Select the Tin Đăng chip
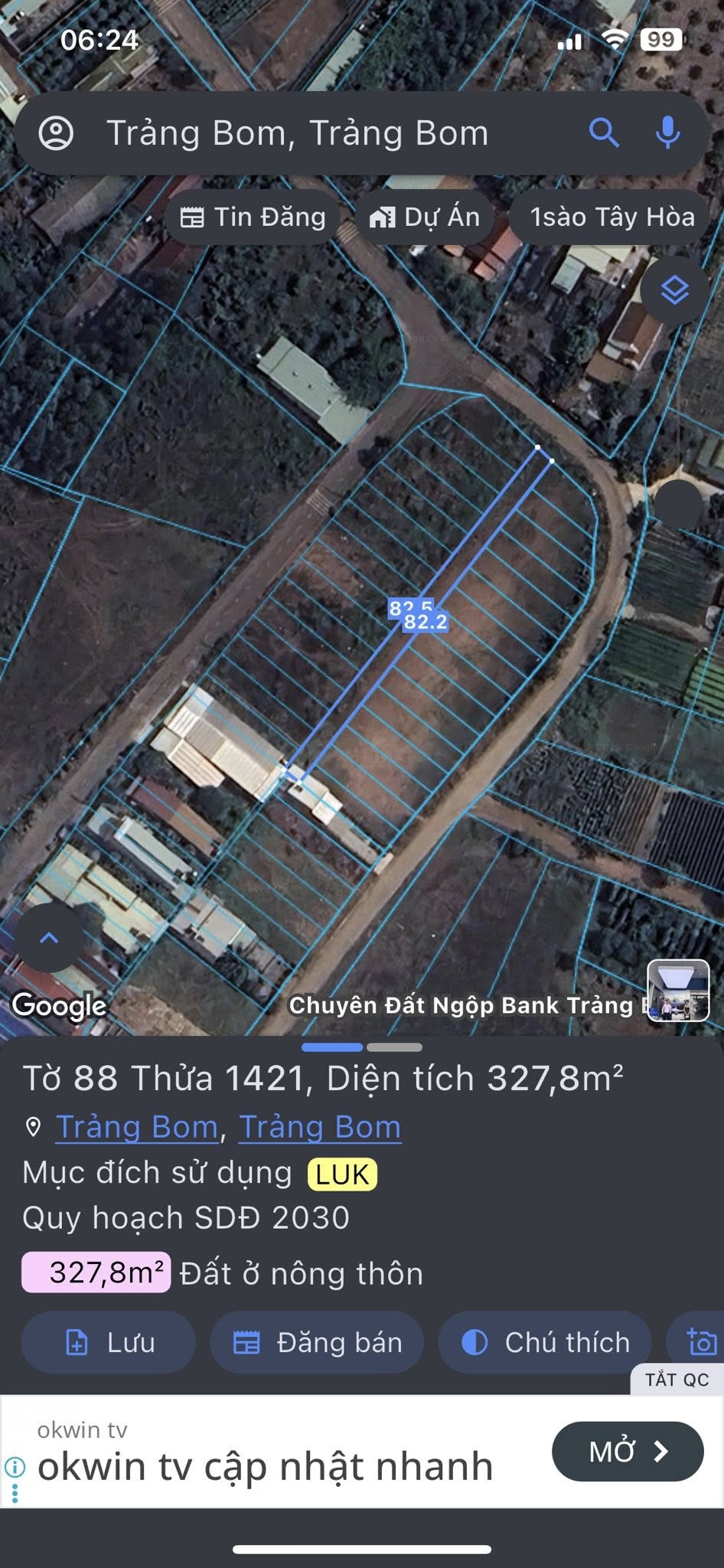Viewport: 724px width, 1568px height. coord(254,217)
